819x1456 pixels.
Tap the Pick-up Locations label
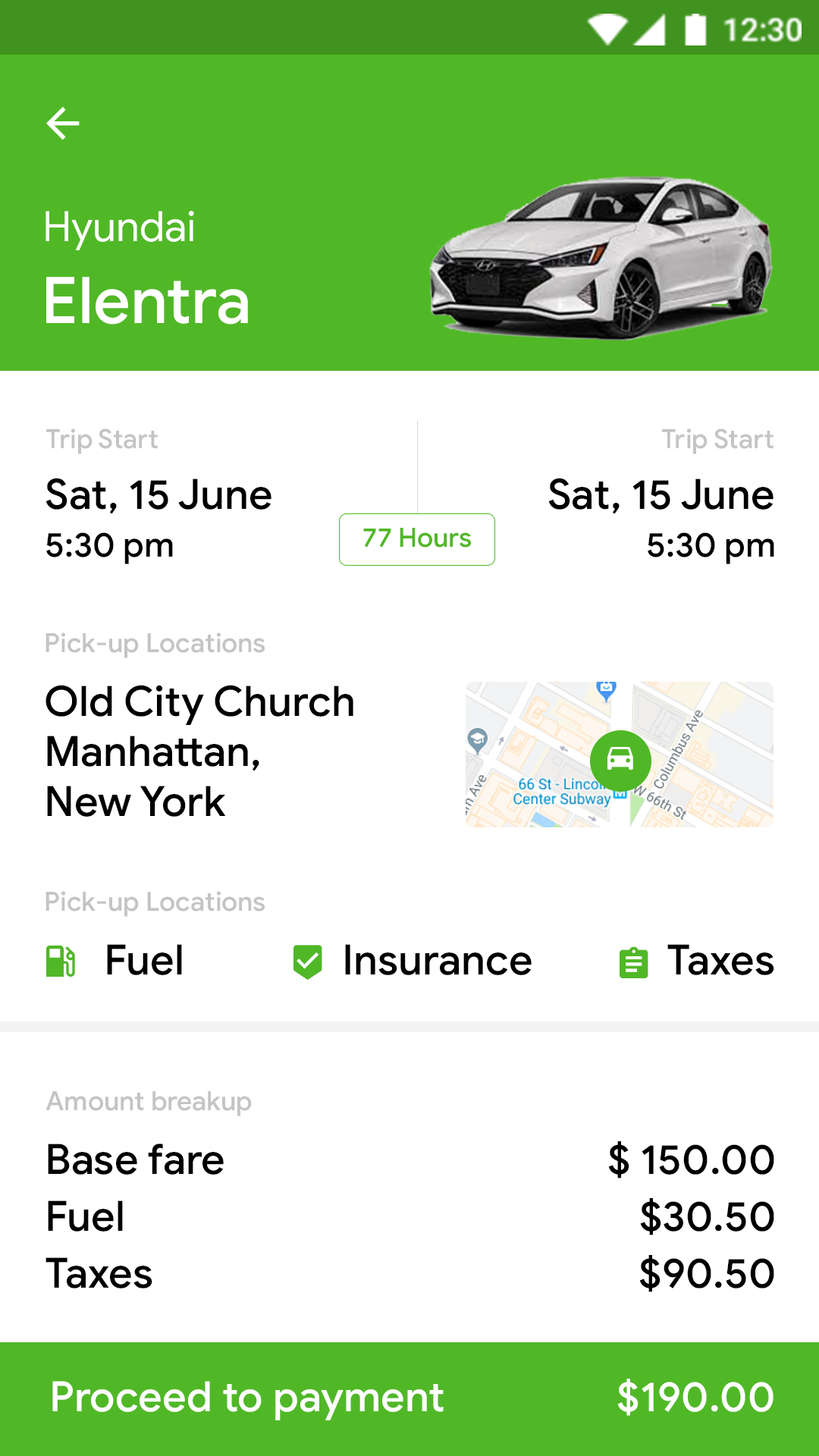(x=154, y=643)
